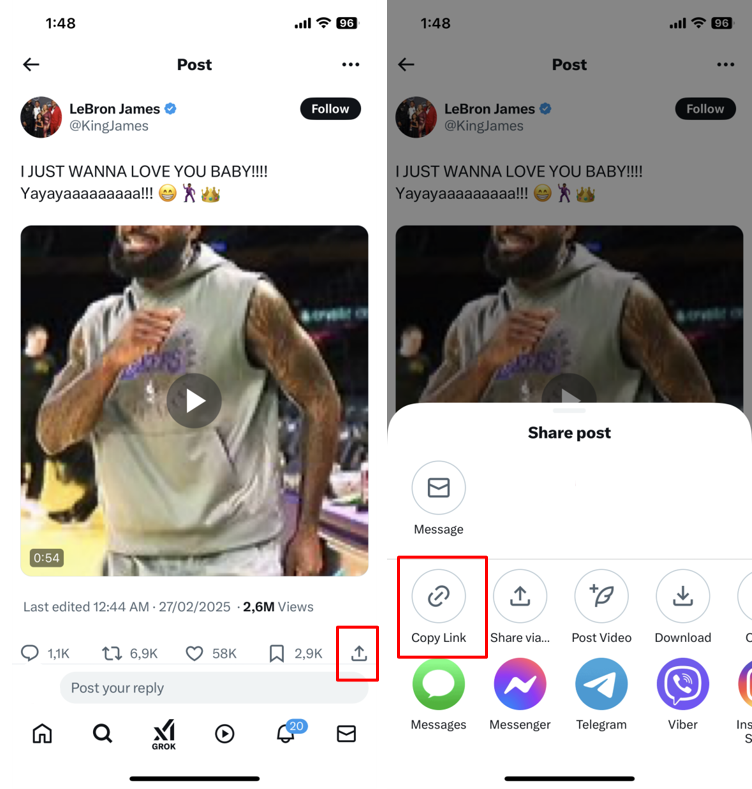Tap the Post your reply field
Screen dimensions: 752x789
[x=213, y=688]
